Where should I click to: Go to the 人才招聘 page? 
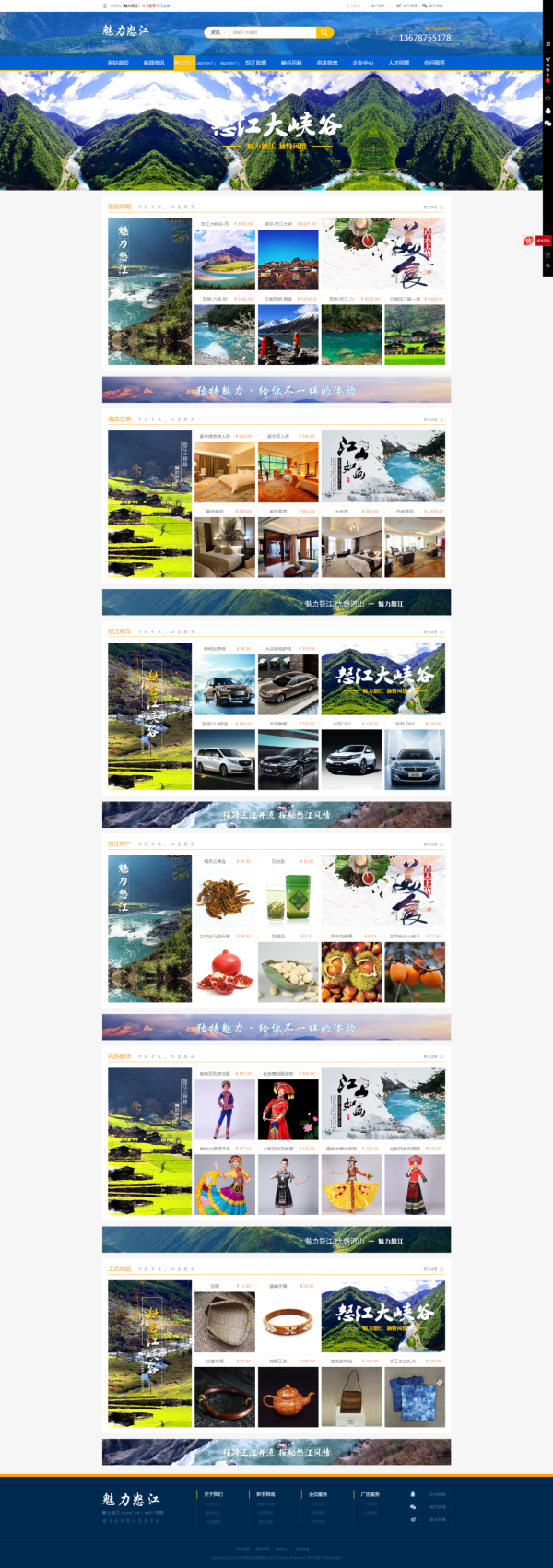coord(398,63)
